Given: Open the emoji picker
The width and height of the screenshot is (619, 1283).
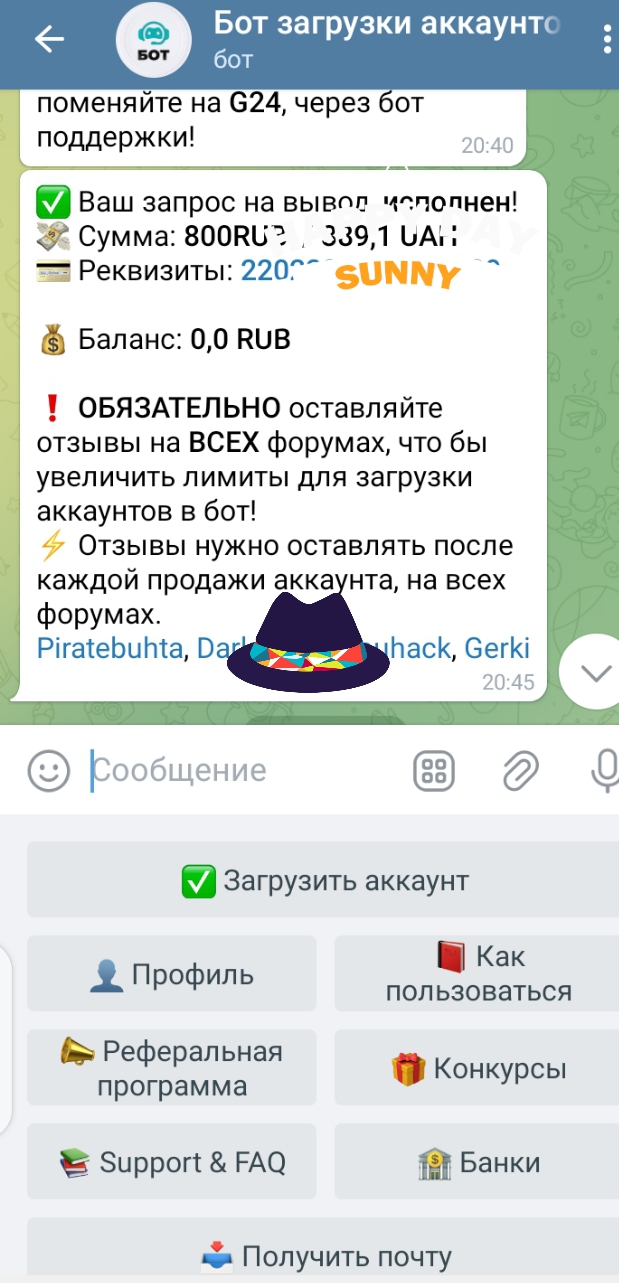Looking at the screenshot, I should click(49, 770).
